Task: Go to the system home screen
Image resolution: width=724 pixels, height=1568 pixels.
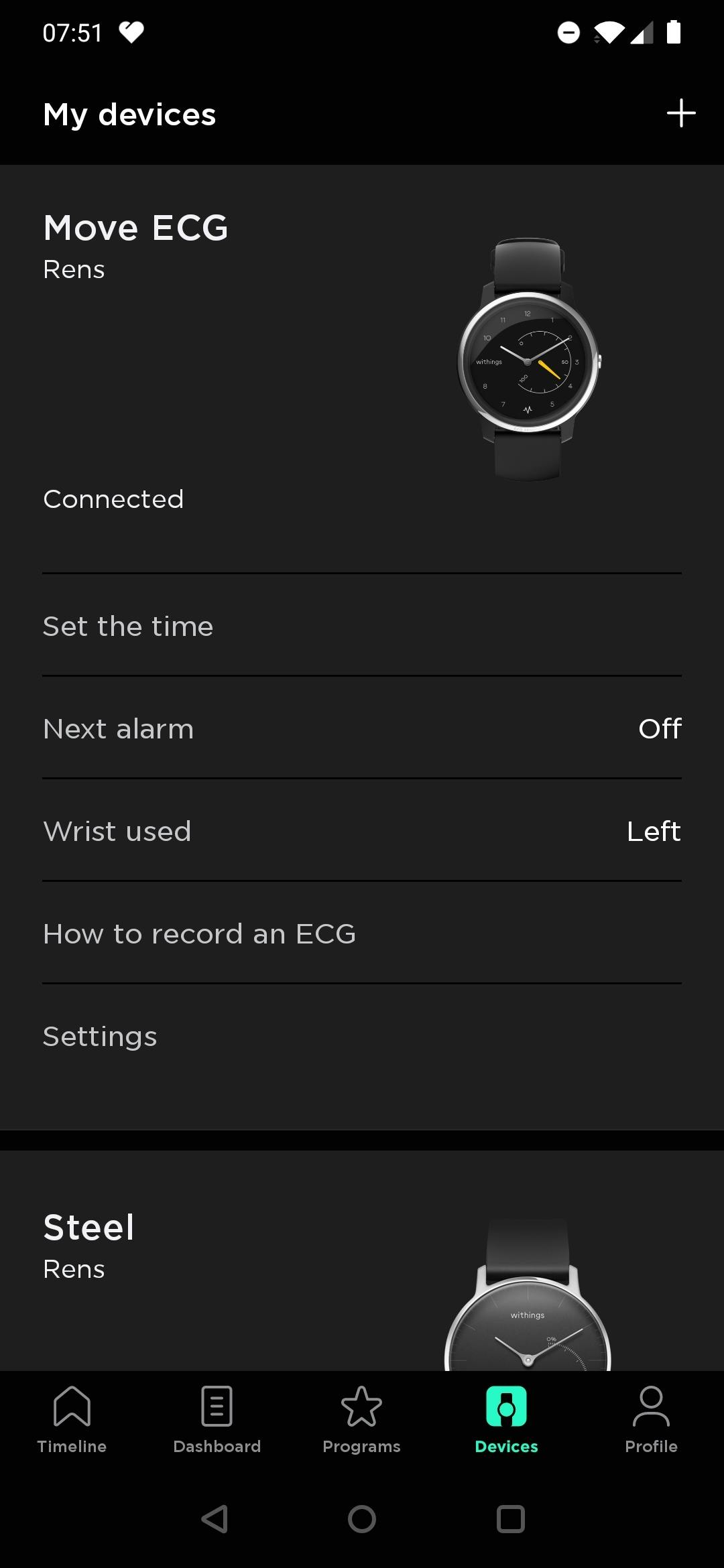Action: (362, 1519)
